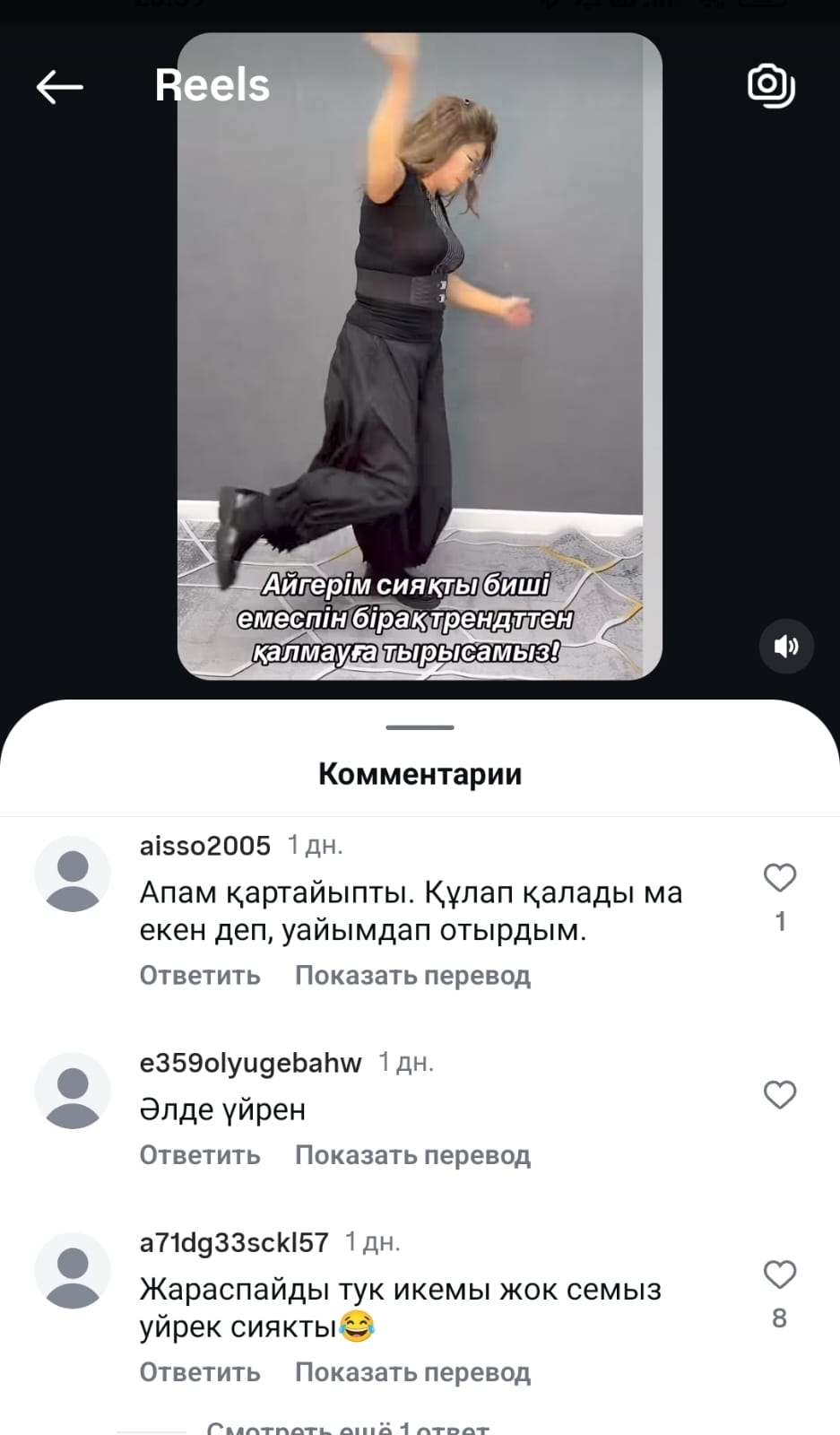Open aisso2005's profile avatar
The height and width of the screenshot is (1435, 840).
[x=73, y=874]
